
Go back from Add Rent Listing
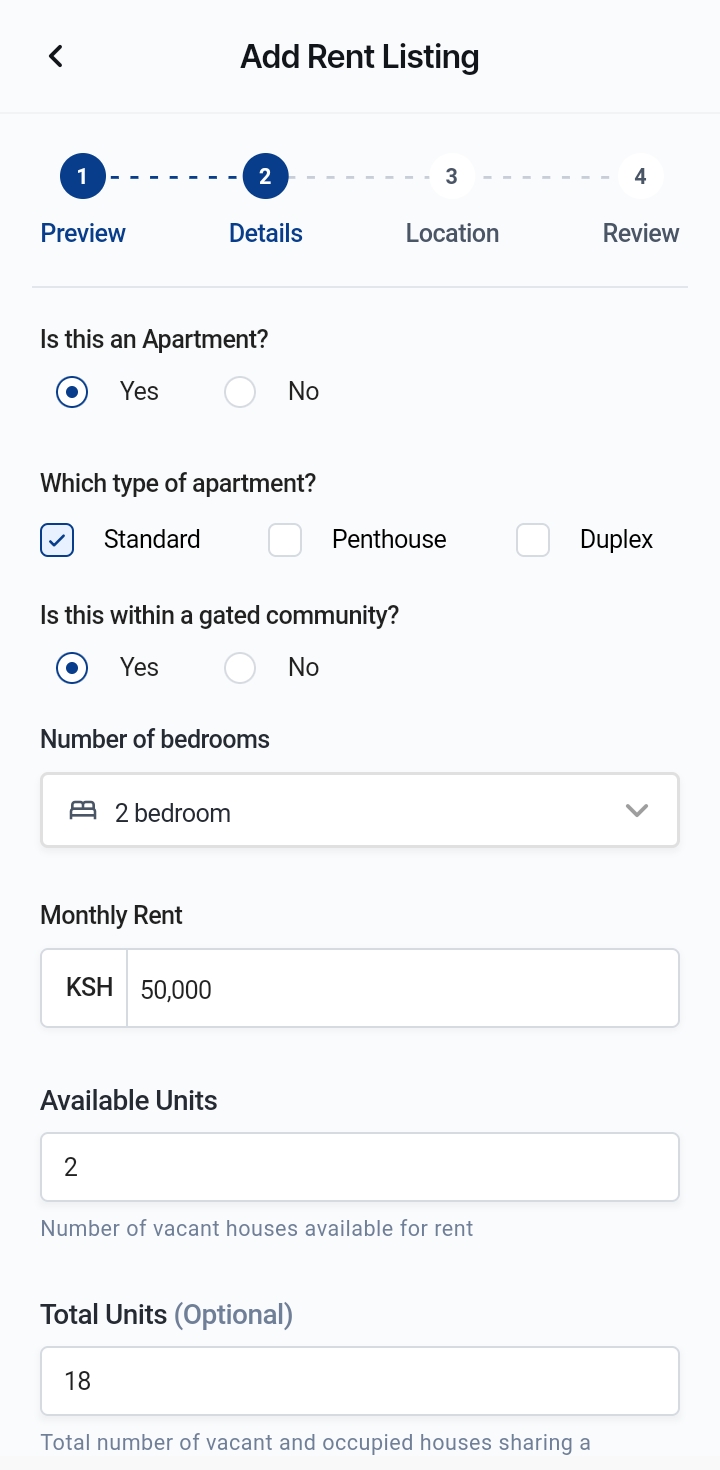[56, 56]
